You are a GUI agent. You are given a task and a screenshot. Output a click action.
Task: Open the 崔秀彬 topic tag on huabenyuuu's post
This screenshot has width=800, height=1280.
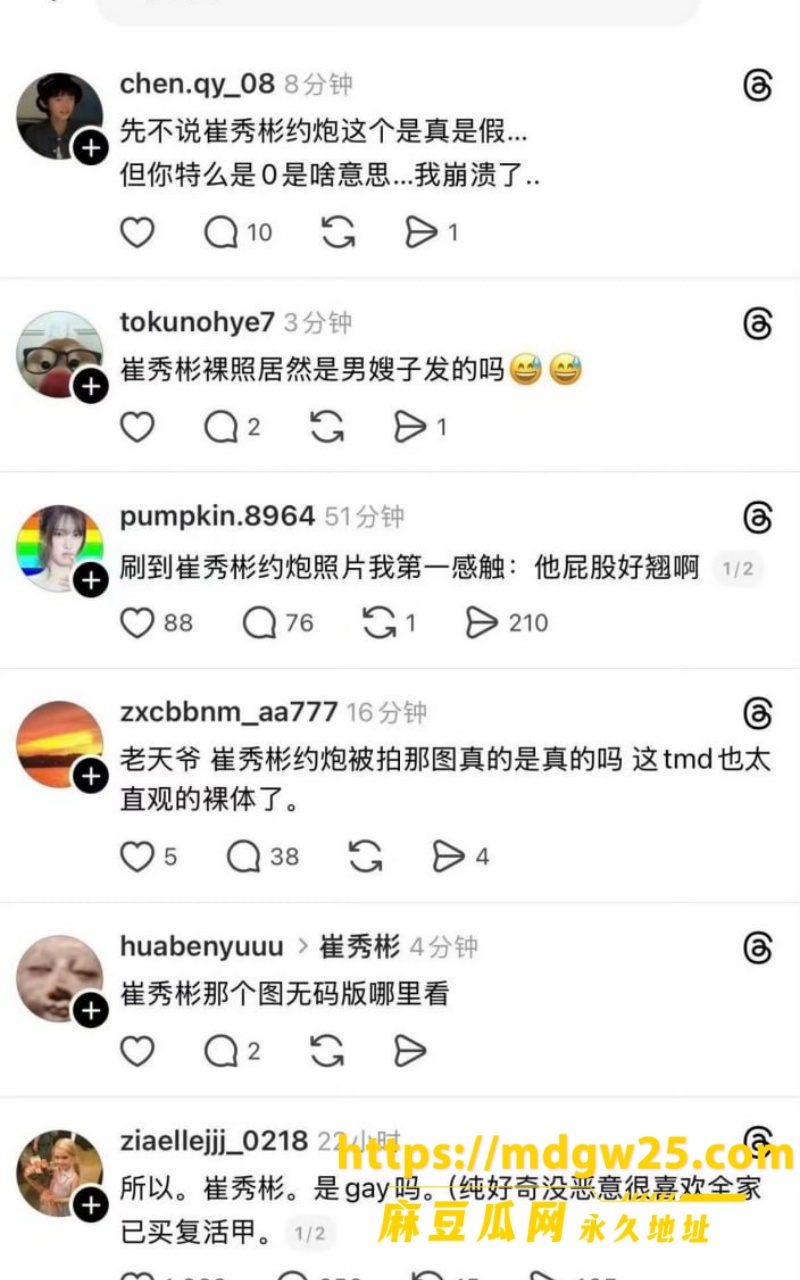pyautogui.click(x=359, y=946)
